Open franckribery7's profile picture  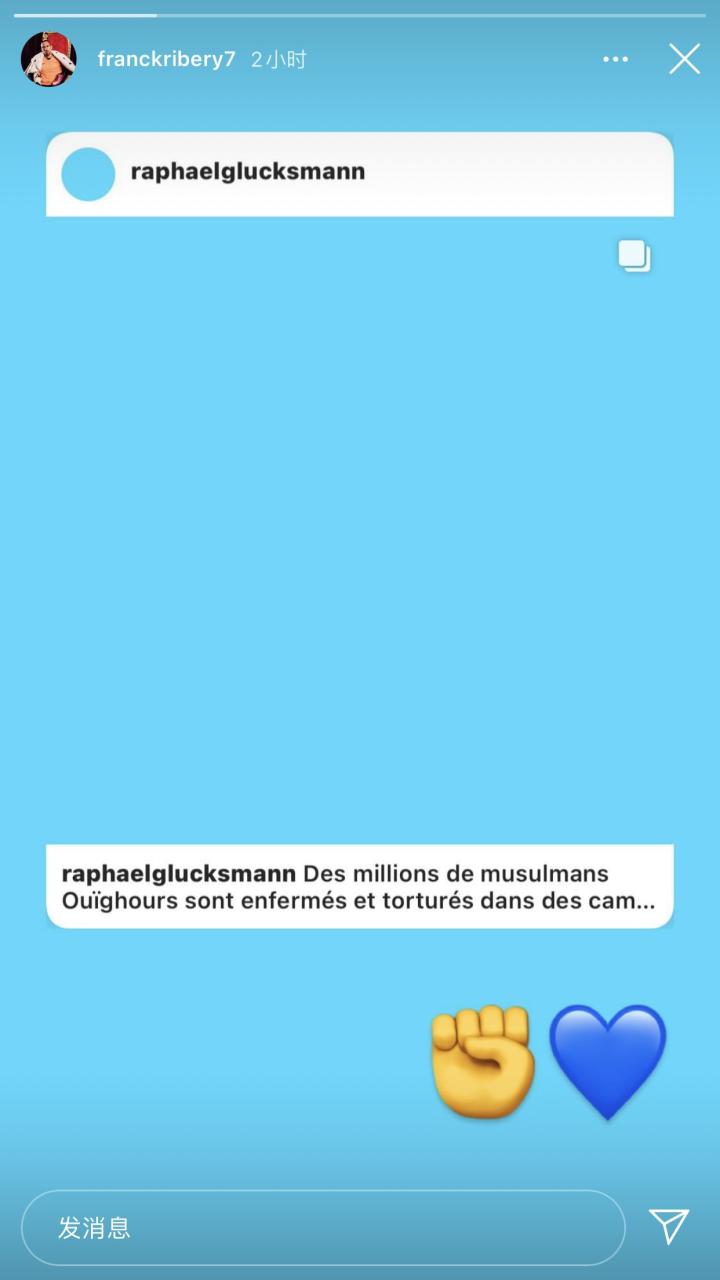[48, 59]
